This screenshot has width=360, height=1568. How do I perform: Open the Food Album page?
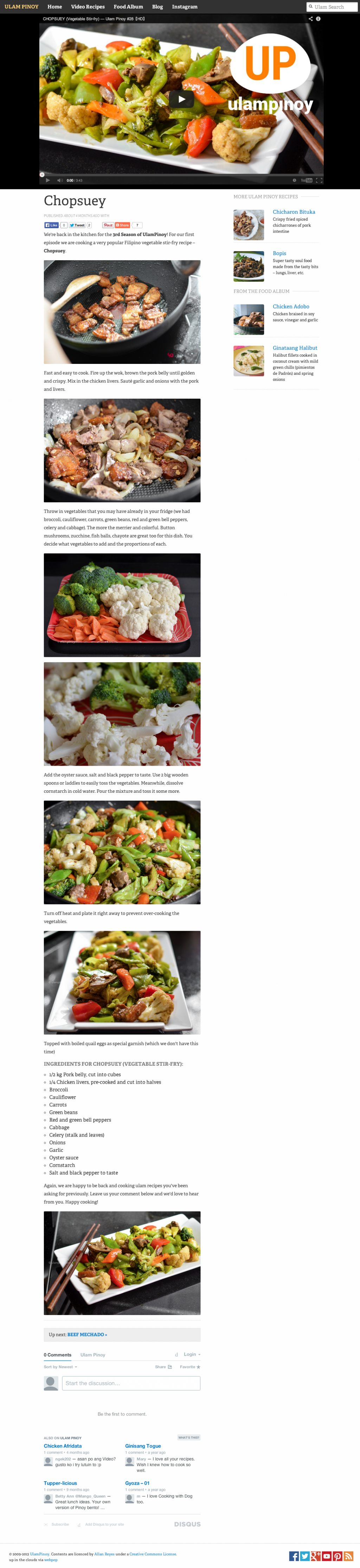tap(128, 7)
